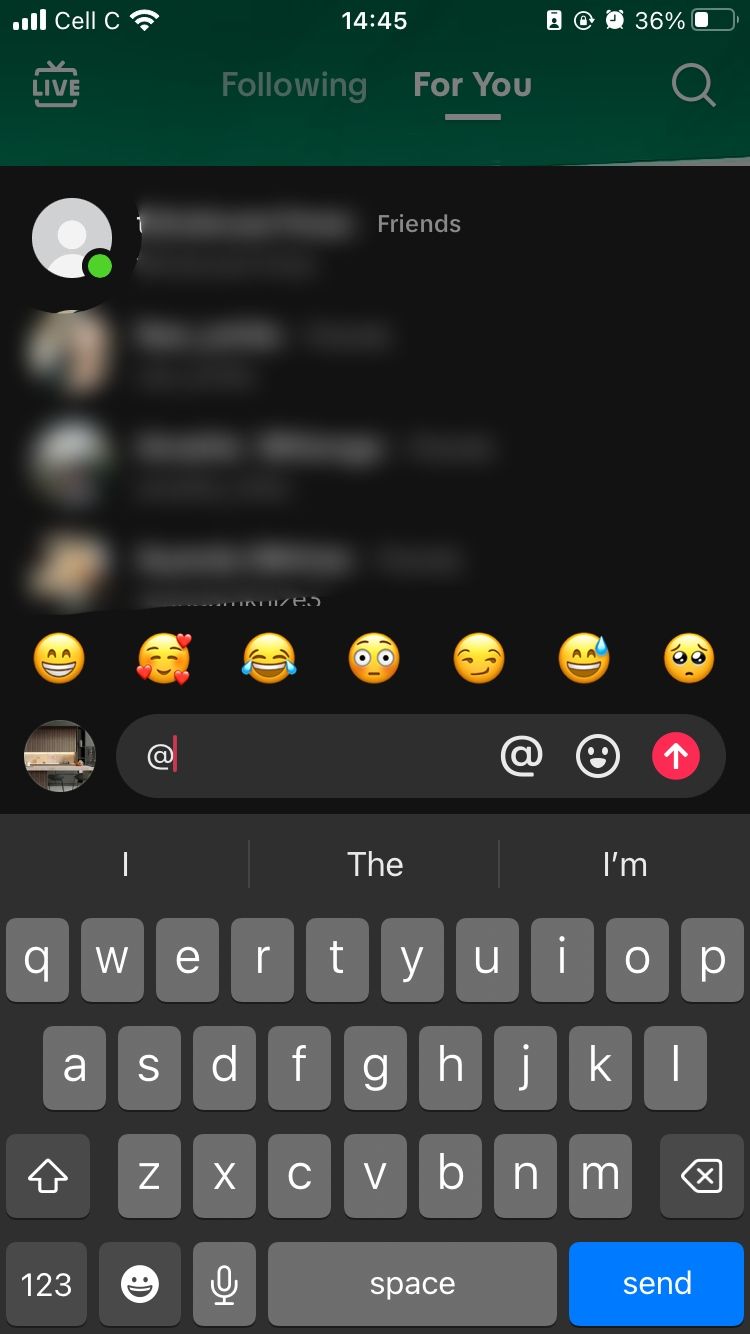Insert the flushed face emoji
This screenshot has width=750, height=1334.
[374, 660]
